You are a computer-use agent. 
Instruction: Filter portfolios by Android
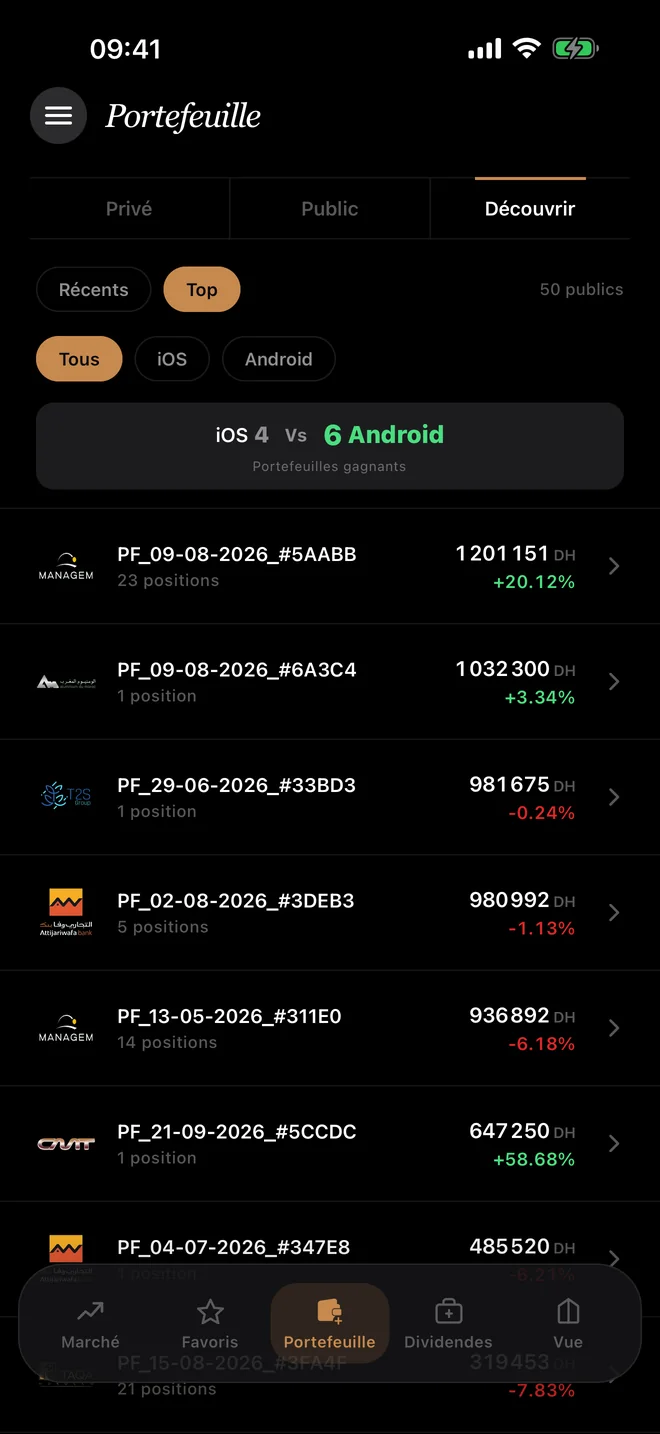(x=279, y=359)
